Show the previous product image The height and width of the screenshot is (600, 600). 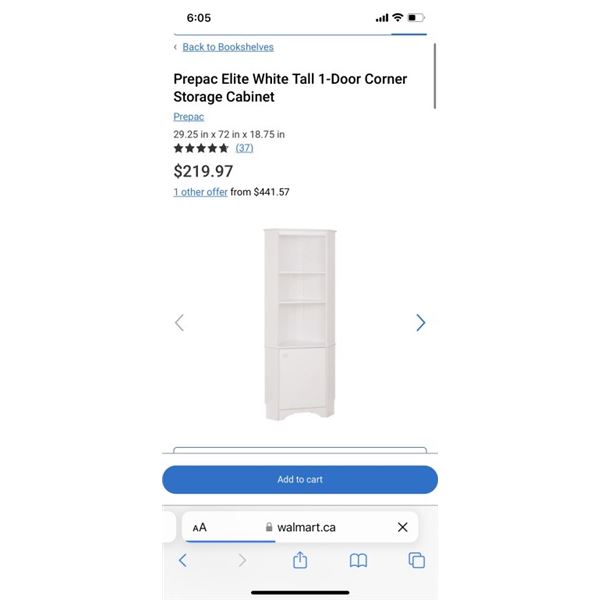180,322
